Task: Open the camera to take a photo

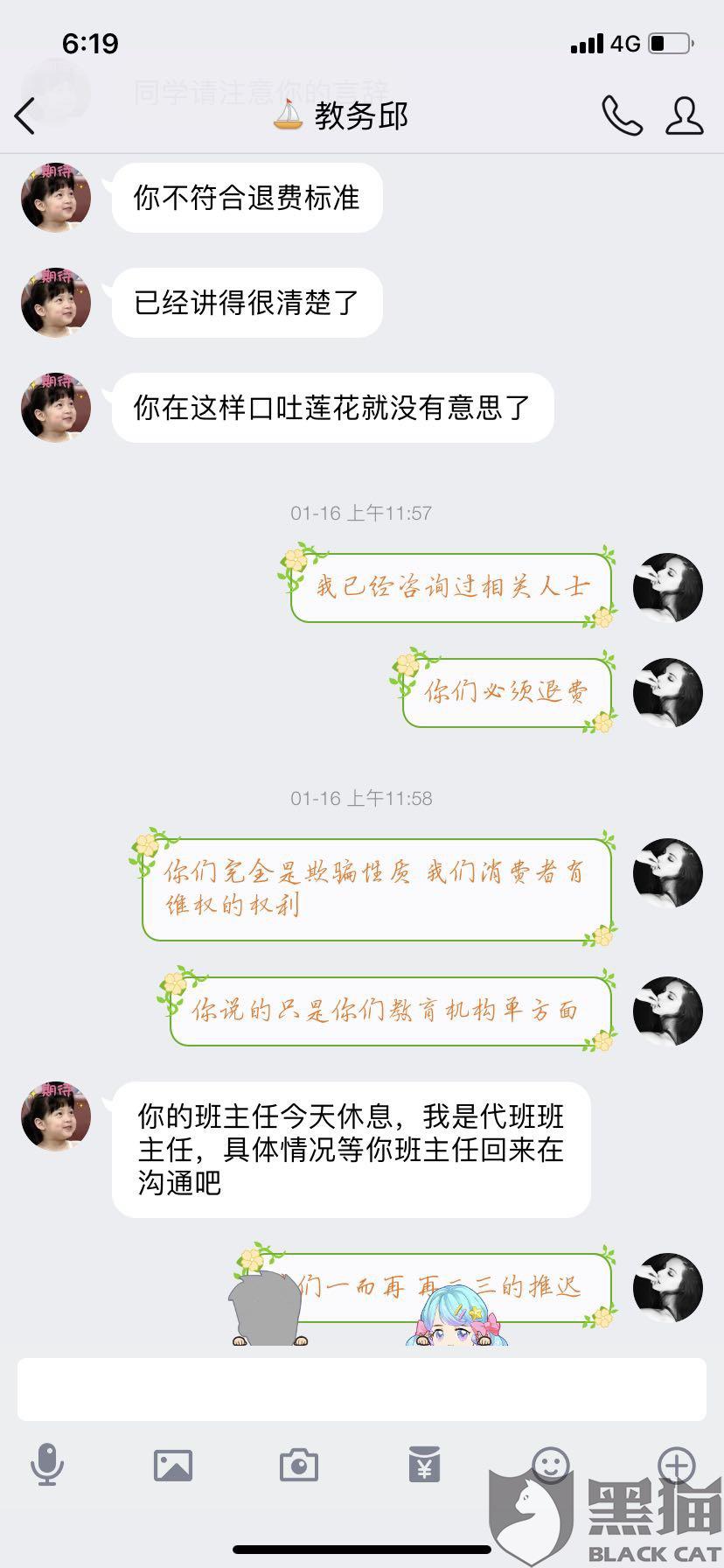Action: [x=299, y=1465]
